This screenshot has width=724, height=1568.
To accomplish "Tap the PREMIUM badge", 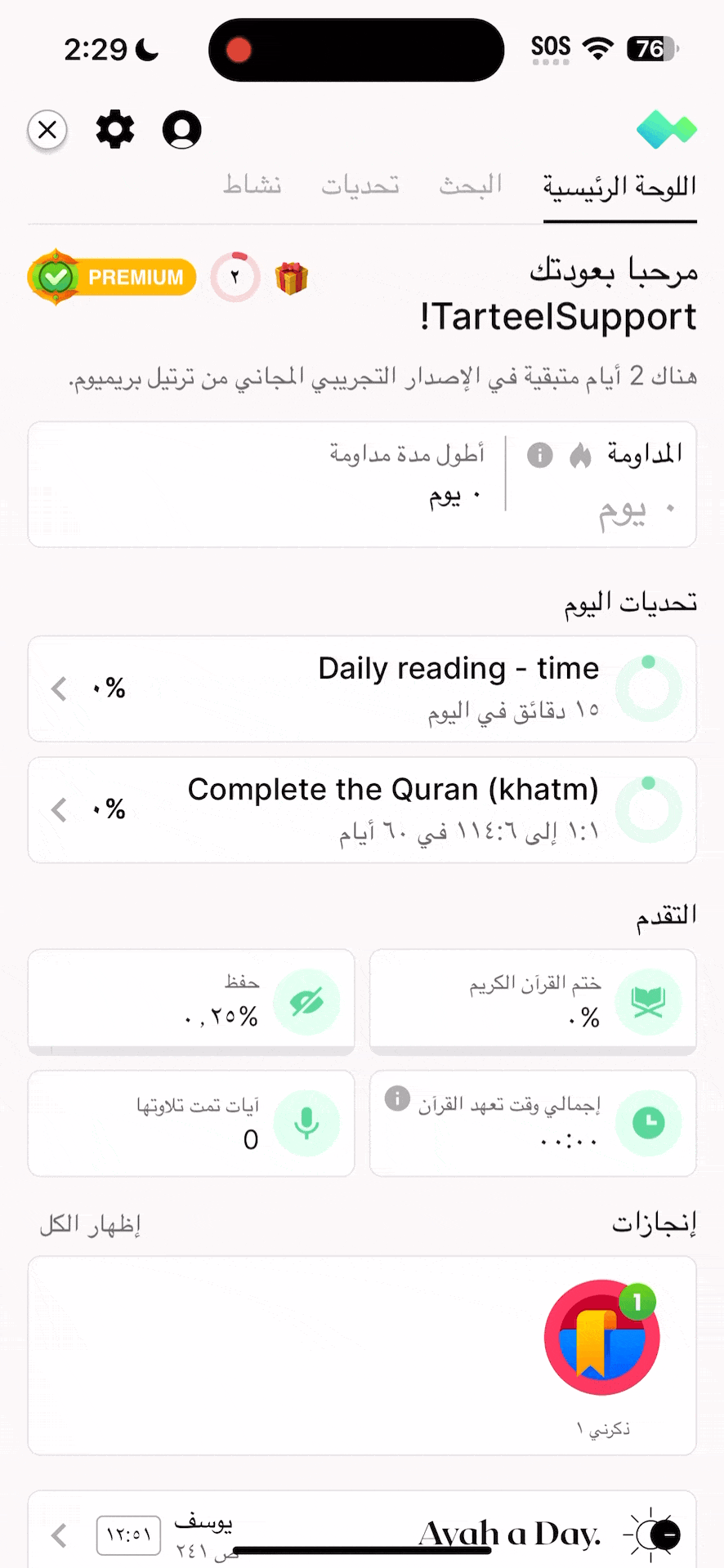I will click(112, 278).
